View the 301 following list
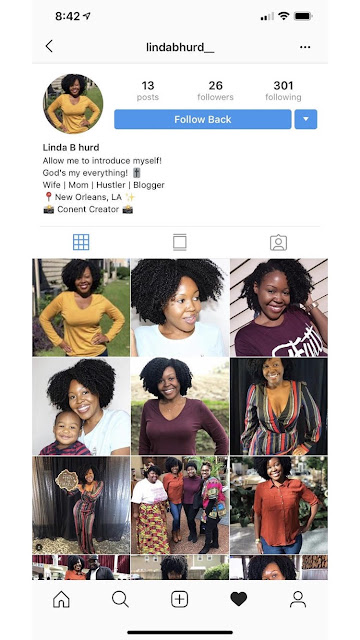This screenshot has height=640, width=360. click(283, 91)
